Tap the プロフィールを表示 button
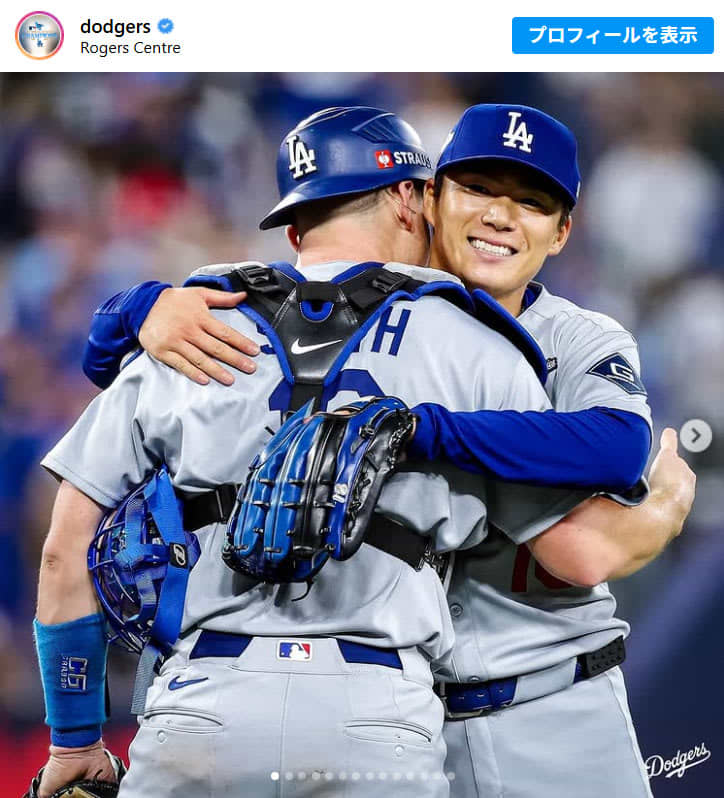This screenshot has width=724, height=798. 612,35
